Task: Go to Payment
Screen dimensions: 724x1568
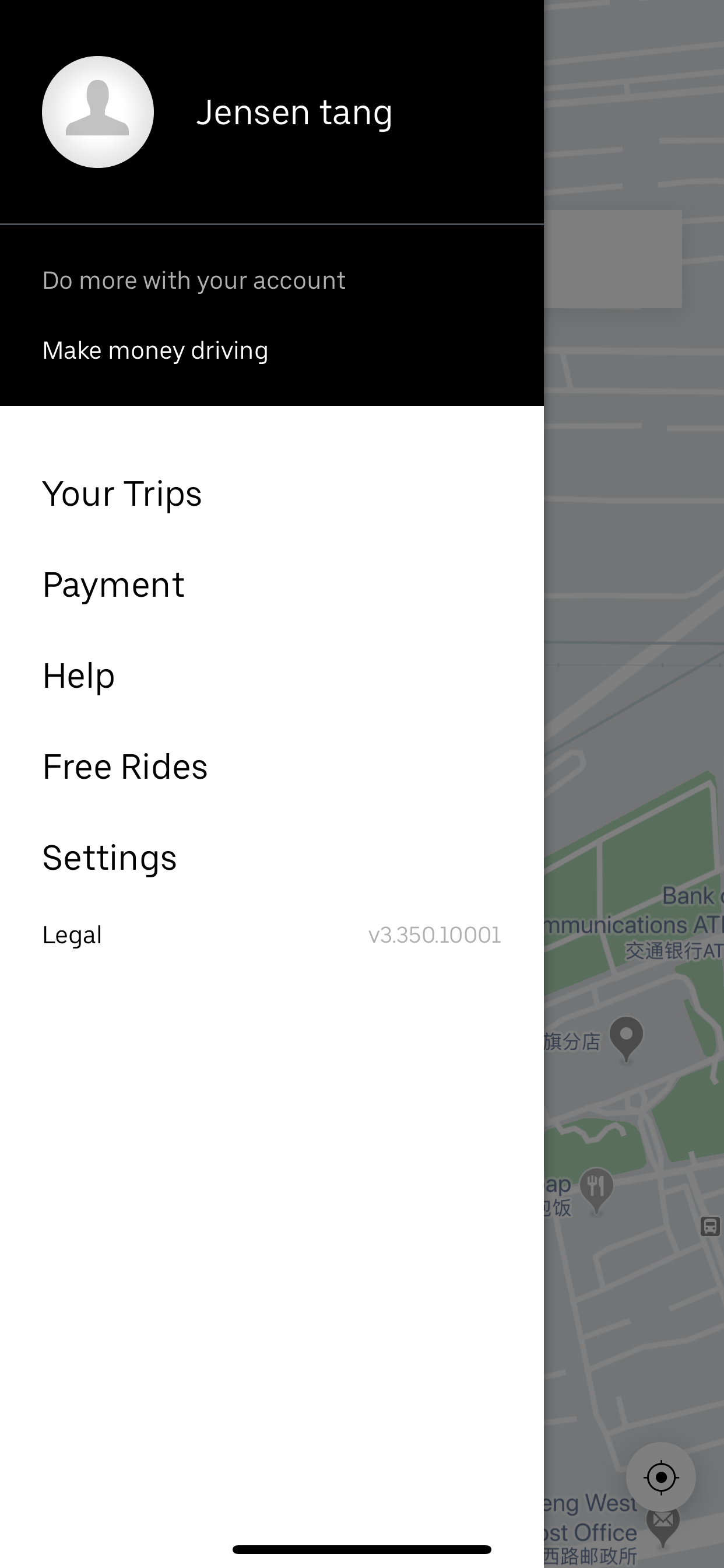Action: pos(113,585)
